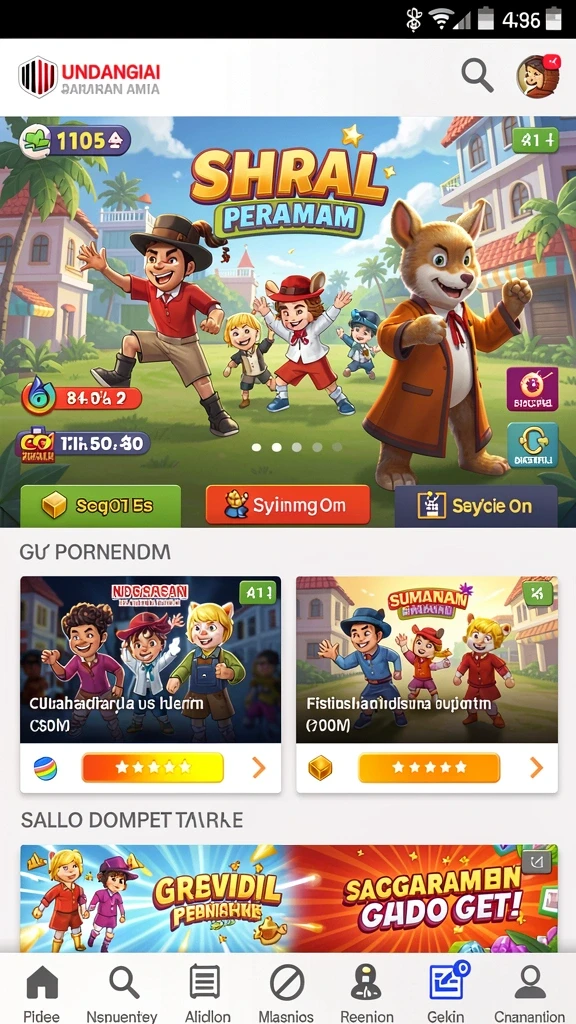The width and height of the screenshot is (576, 1024).
Task: Select the second carousel page dot
Action: click(x=276, y=447)
